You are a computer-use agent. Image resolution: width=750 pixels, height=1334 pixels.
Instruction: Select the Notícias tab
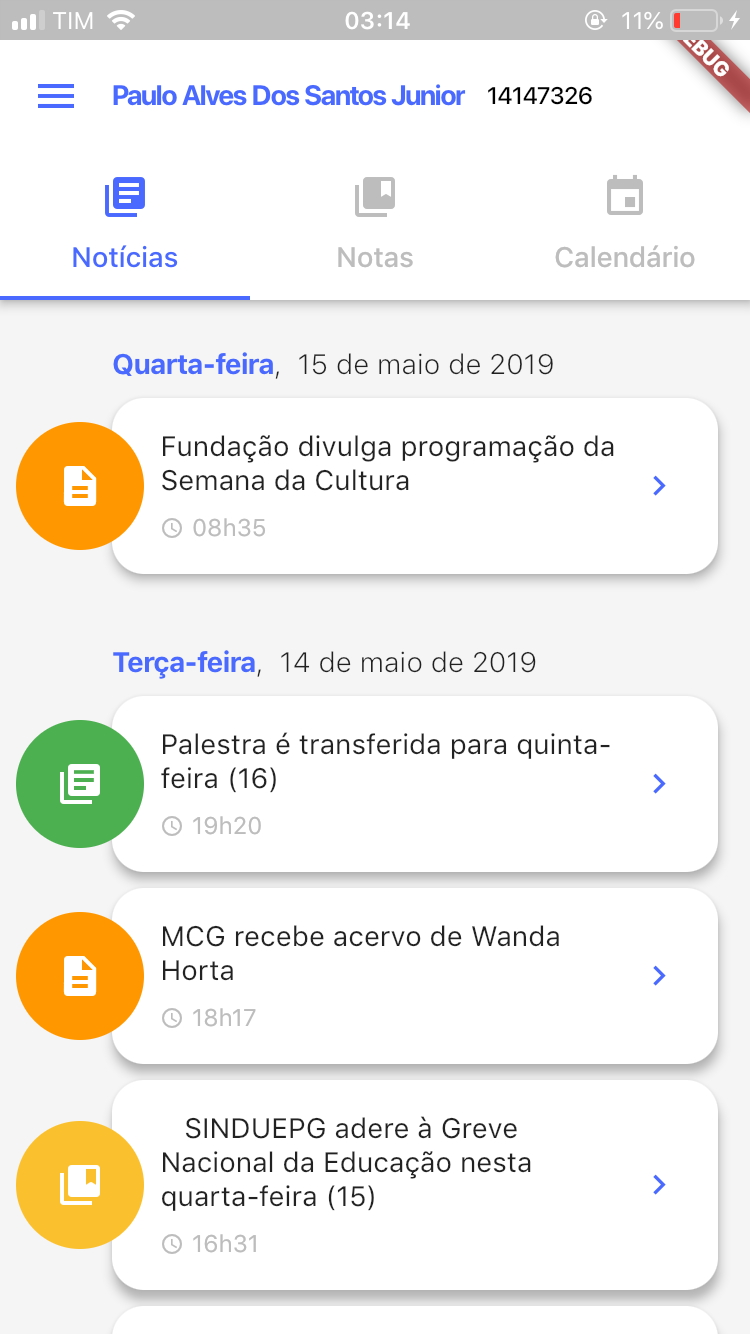(125, 224)
